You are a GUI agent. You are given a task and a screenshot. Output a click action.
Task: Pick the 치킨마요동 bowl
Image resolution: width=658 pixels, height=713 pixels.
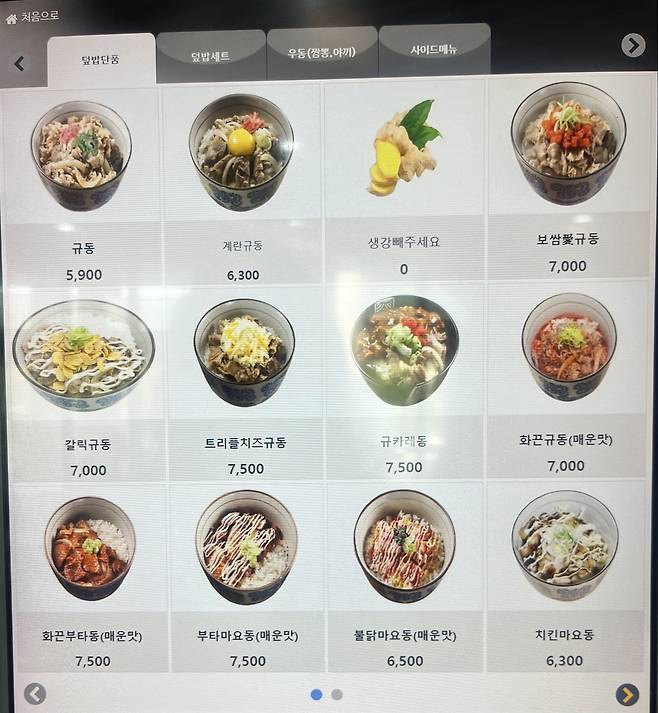565,575
